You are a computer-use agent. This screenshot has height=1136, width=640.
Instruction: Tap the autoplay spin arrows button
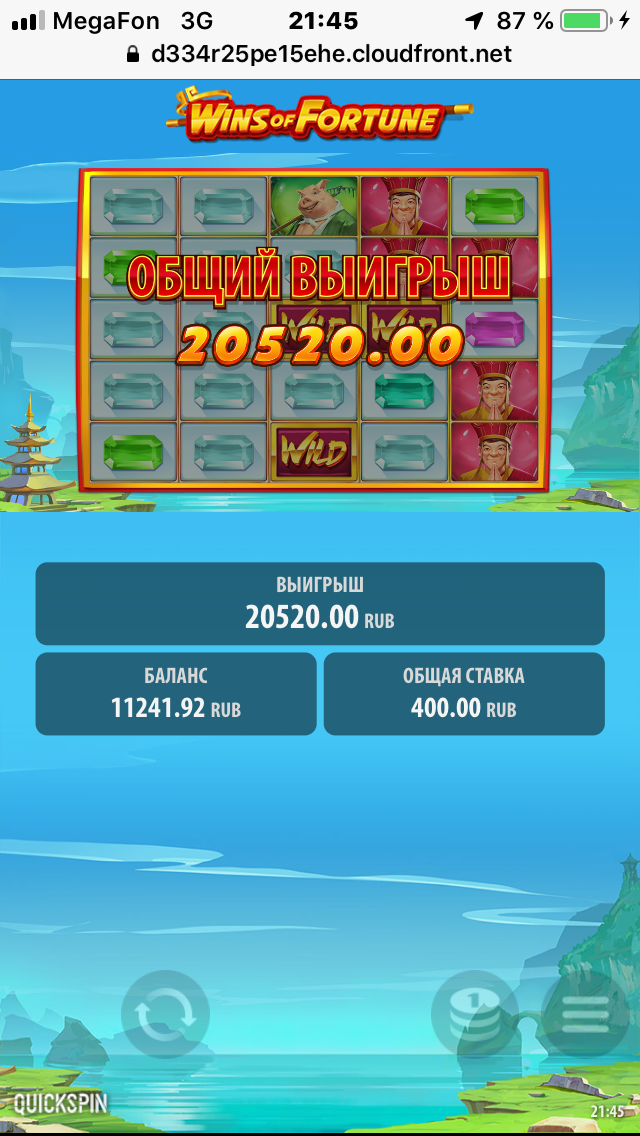coord(165,1015)
